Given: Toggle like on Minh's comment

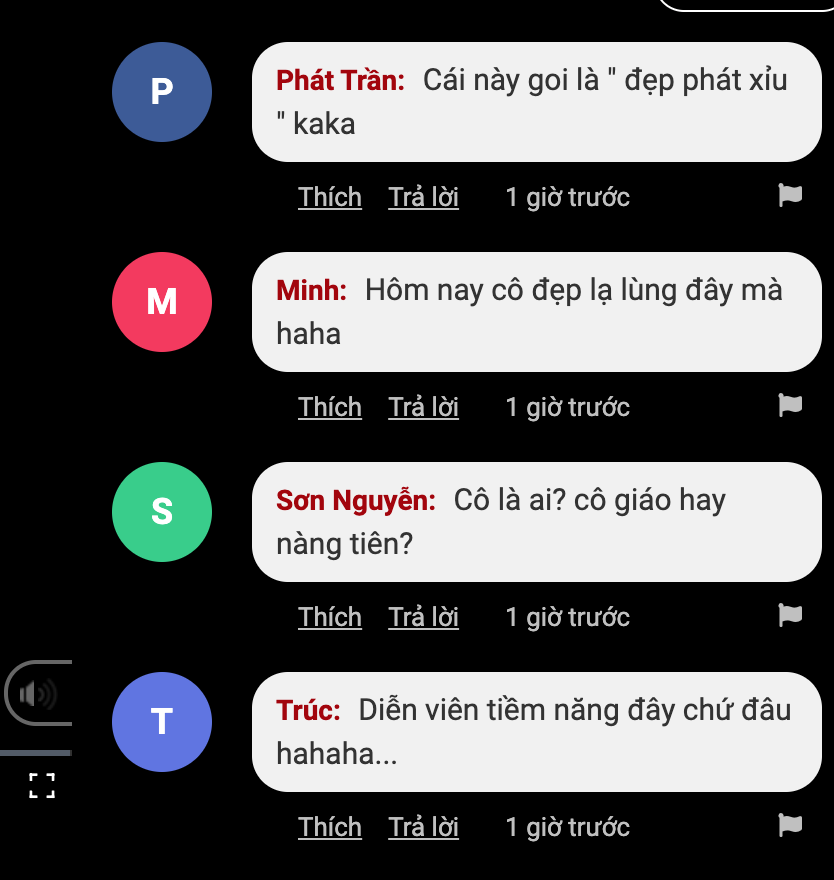Looking at the screenshot, I should click(329, 406).
